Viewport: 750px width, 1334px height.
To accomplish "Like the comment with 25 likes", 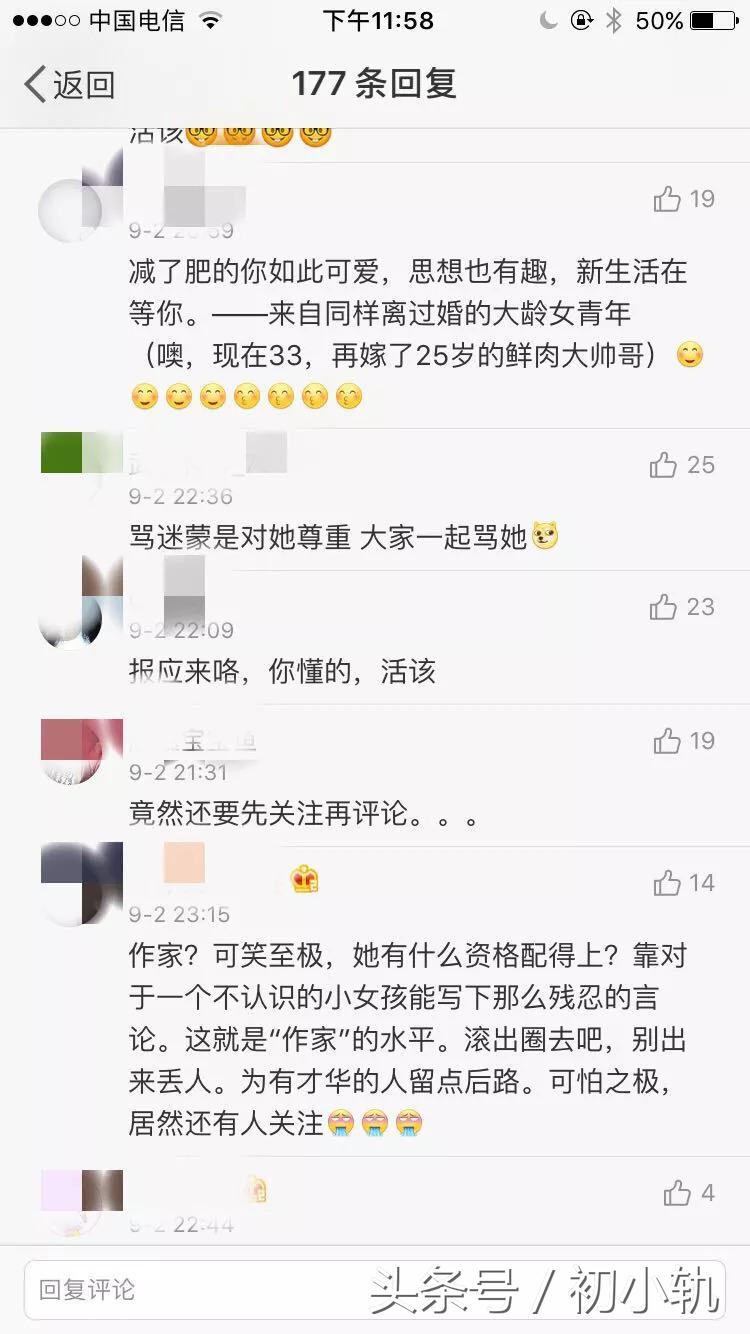I will click(x=666, y=463).
